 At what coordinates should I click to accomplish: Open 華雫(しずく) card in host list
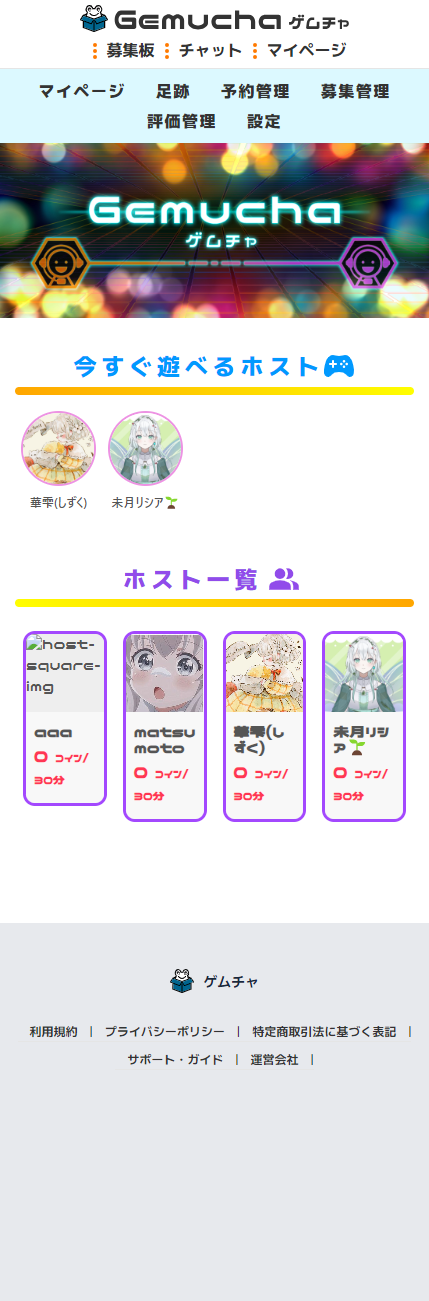(x=264, y=726)
